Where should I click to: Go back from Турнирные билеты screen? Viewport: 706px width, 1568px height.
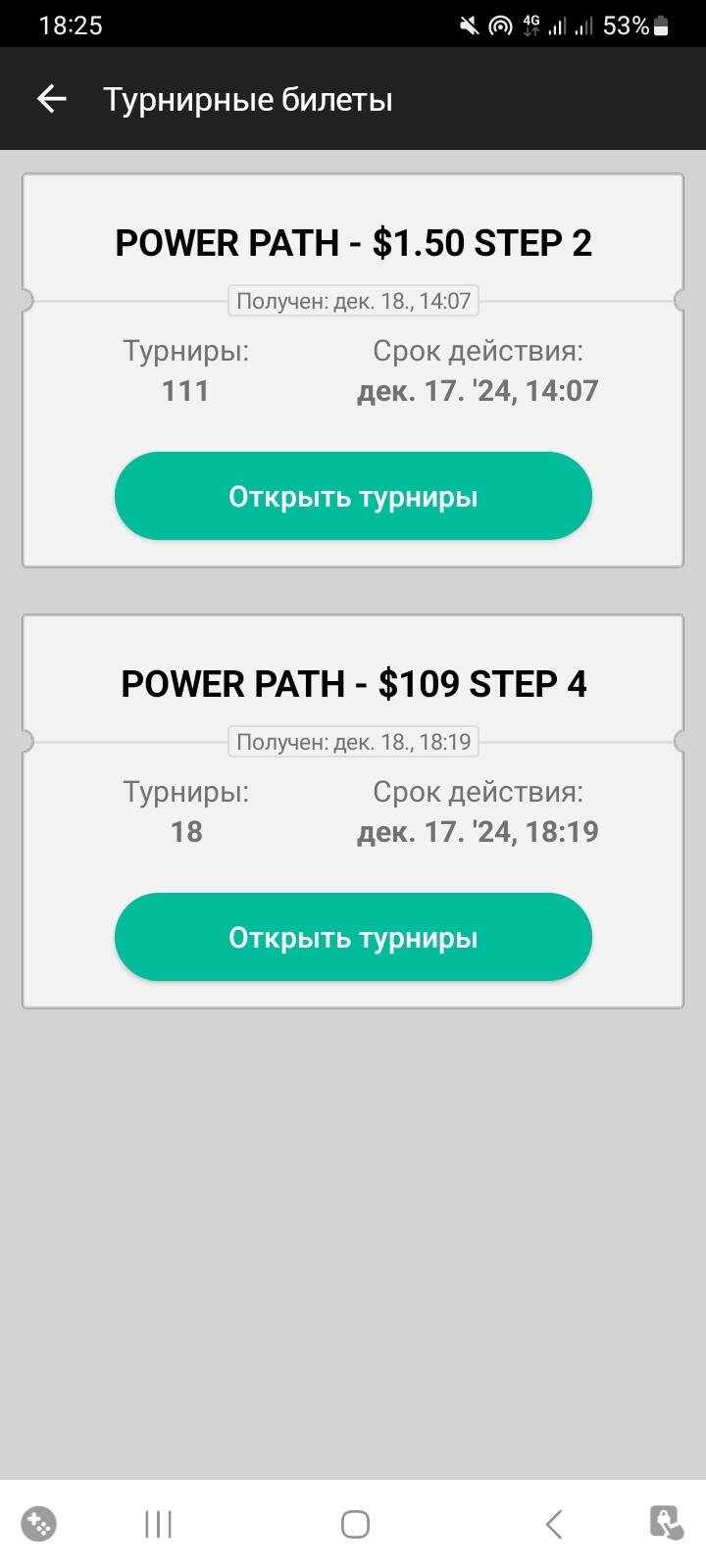coord(51,99)
